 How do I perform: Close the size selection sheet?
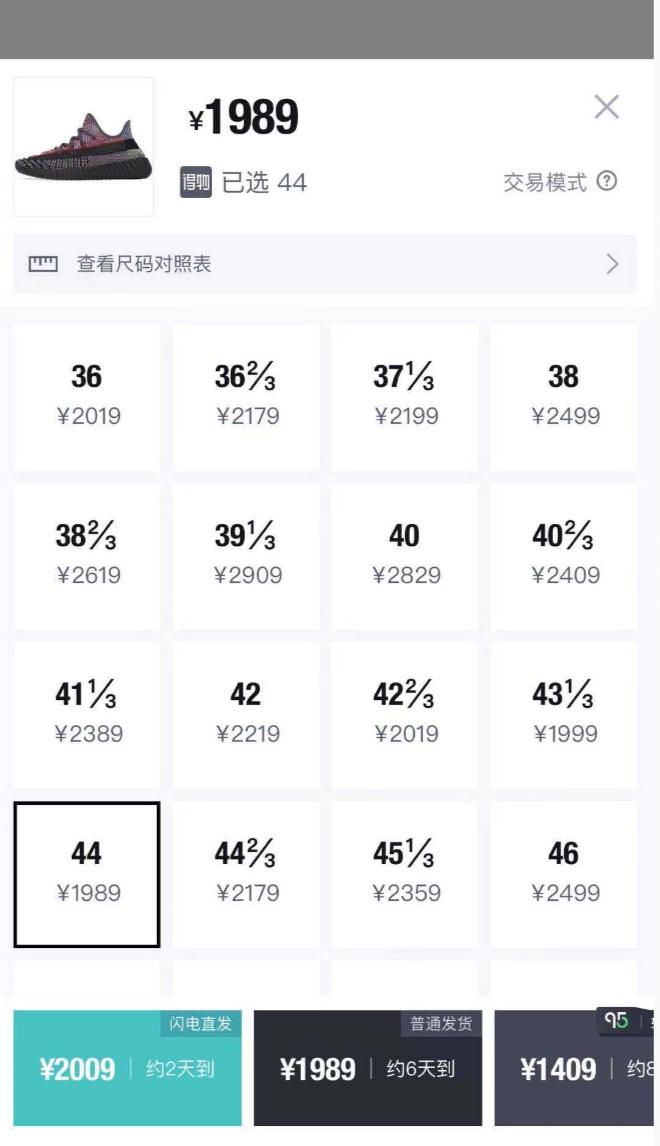606,108
